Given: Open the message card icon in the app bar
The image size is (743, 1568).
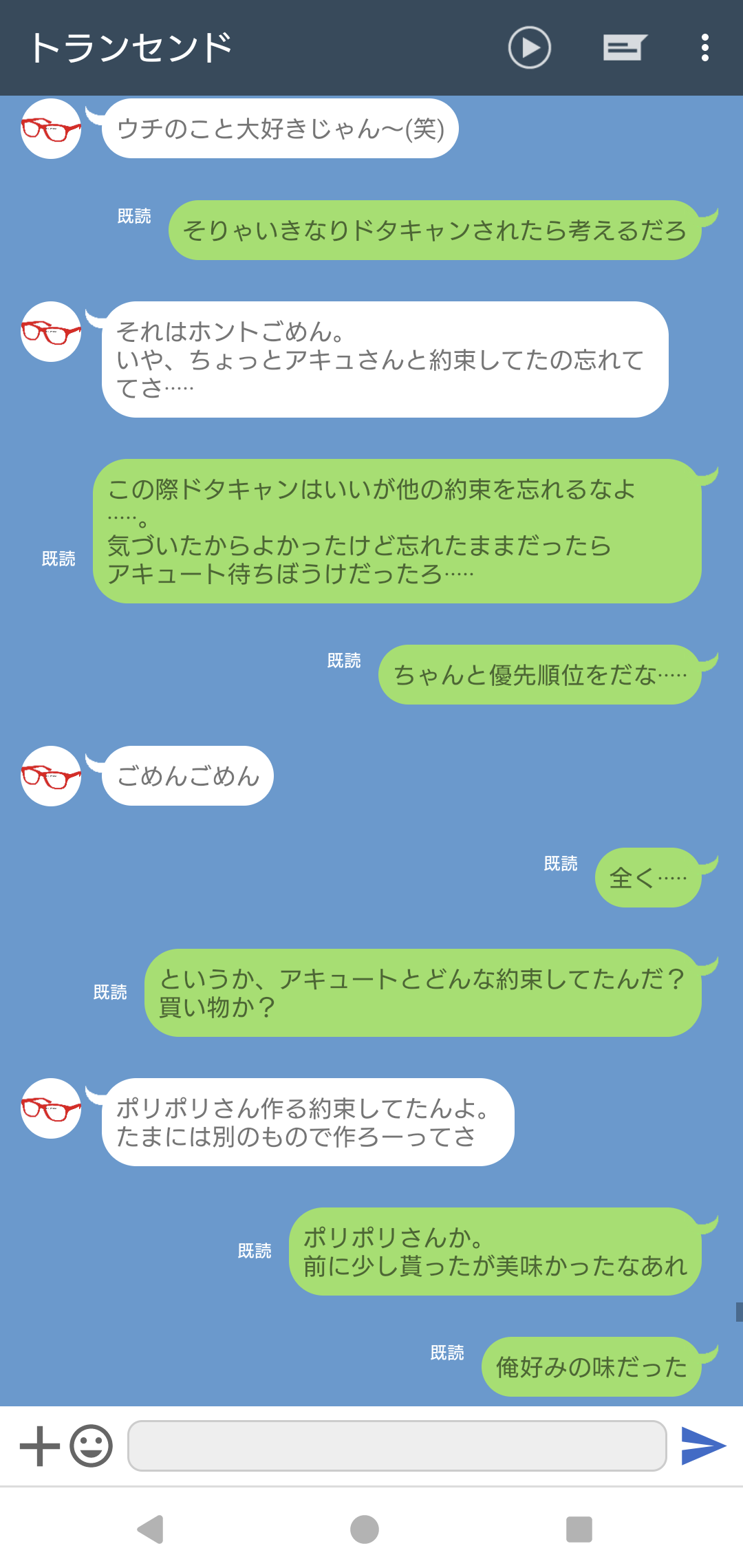Looking at the screenshot, I should pos(625,47).
